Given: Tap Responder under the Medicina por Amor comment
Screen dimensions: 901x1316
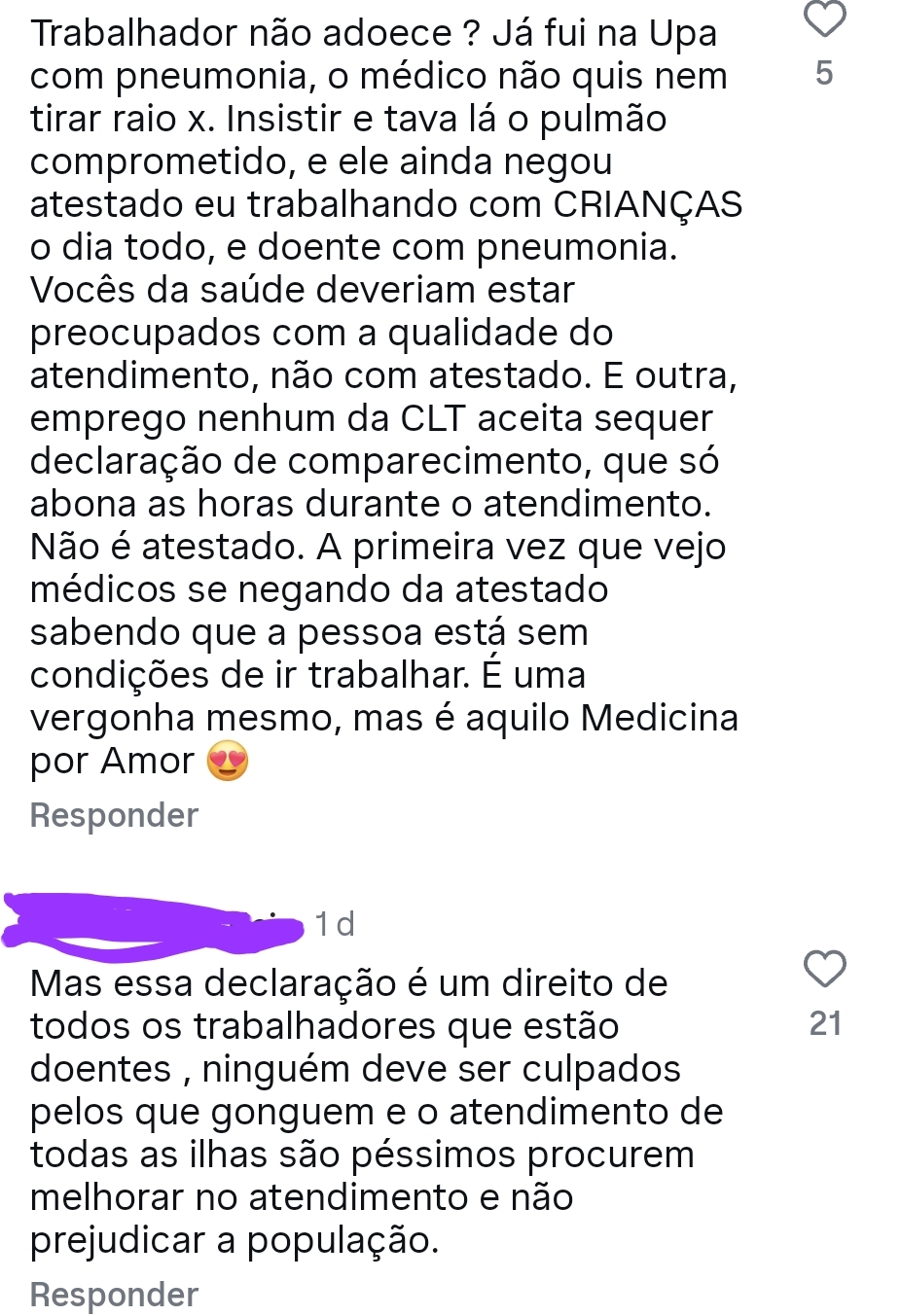Looking at the screenshot, I should coord(114,815).
